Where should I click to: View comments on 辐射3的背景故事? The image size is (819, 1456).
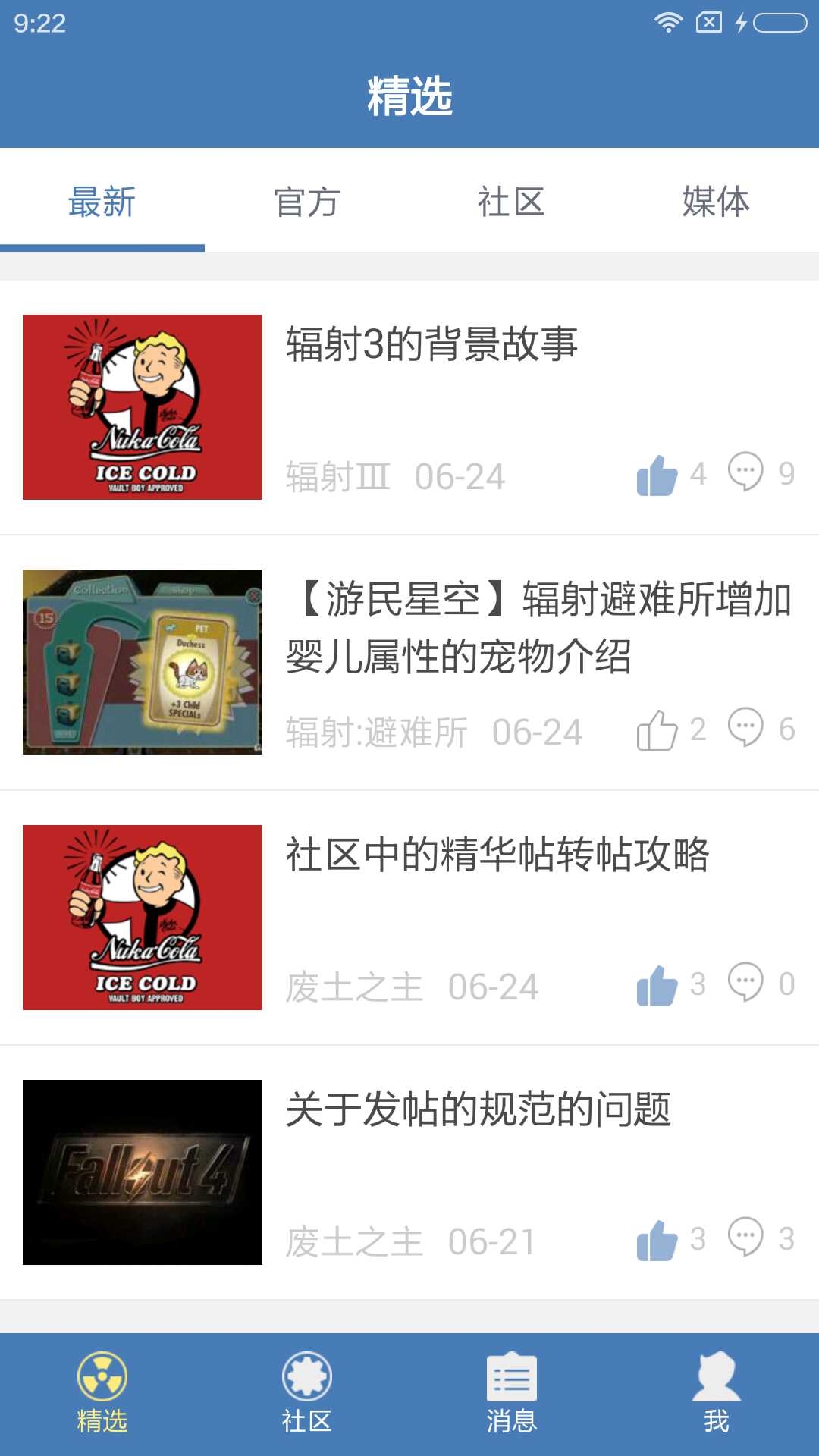(745, 473)
